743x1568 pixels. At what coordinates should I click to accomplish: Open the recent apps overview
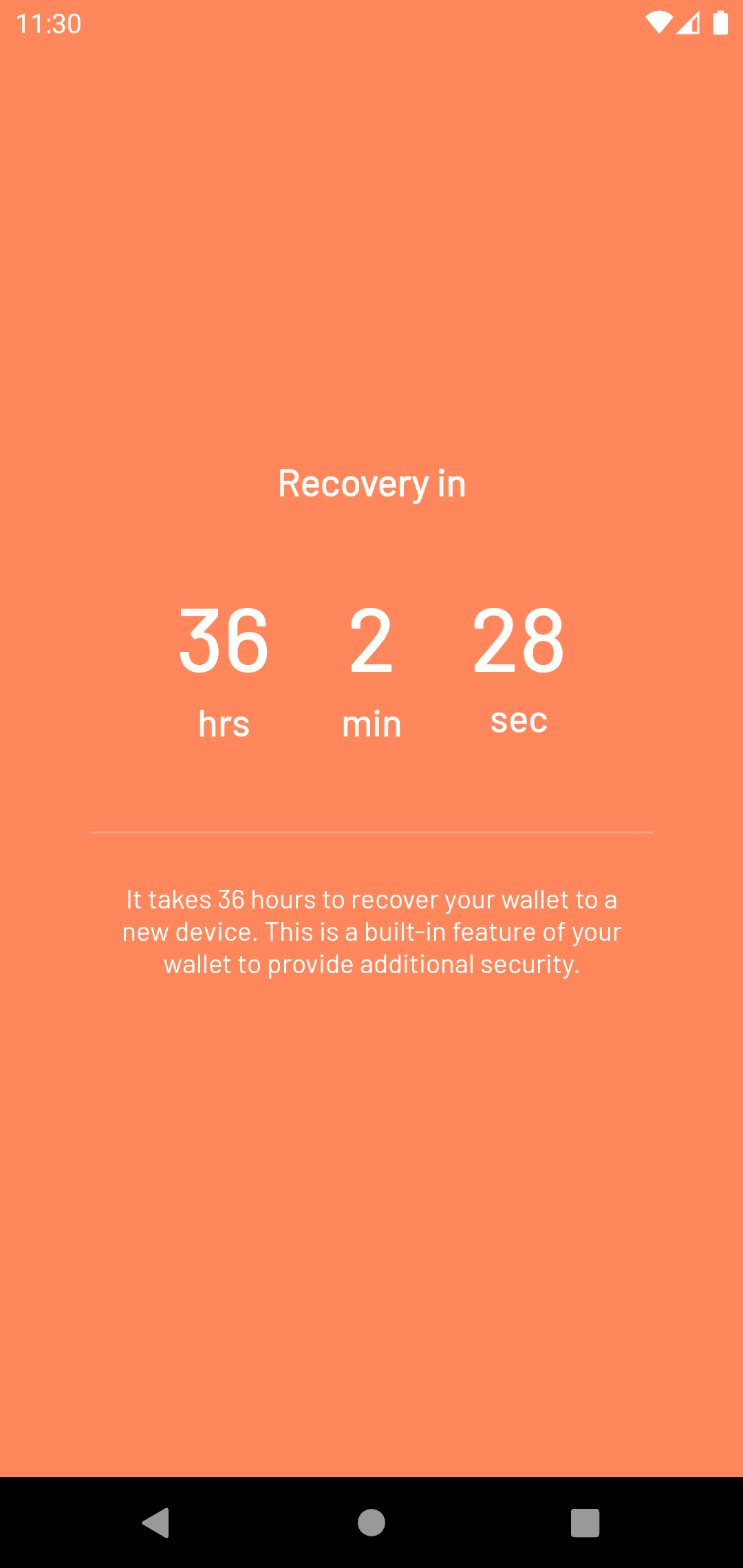pos(585,1523)
